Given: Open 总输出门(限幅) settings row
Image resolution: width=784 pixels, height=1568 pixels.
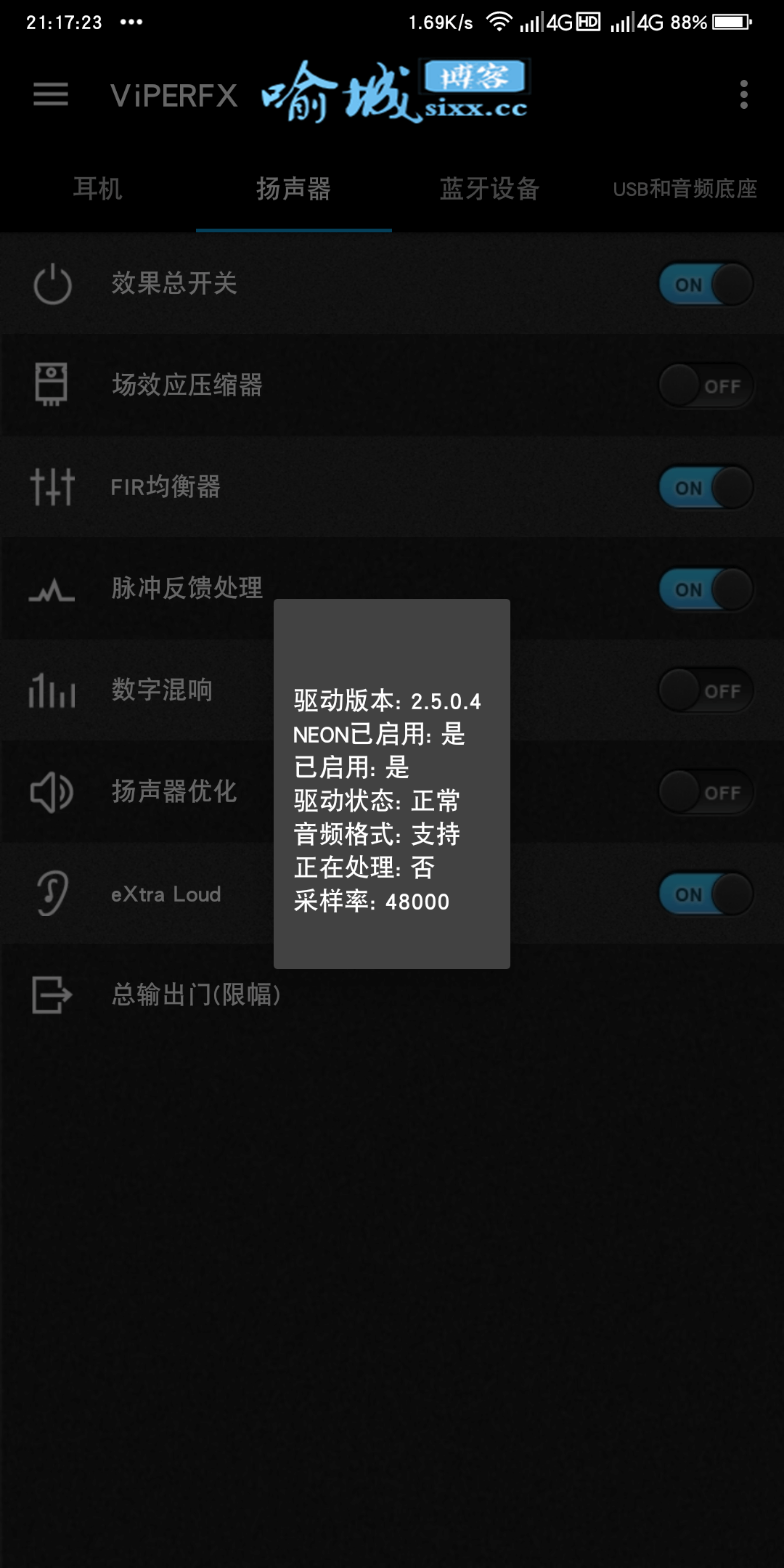Looking at the screenshot, I should [392, 995].
